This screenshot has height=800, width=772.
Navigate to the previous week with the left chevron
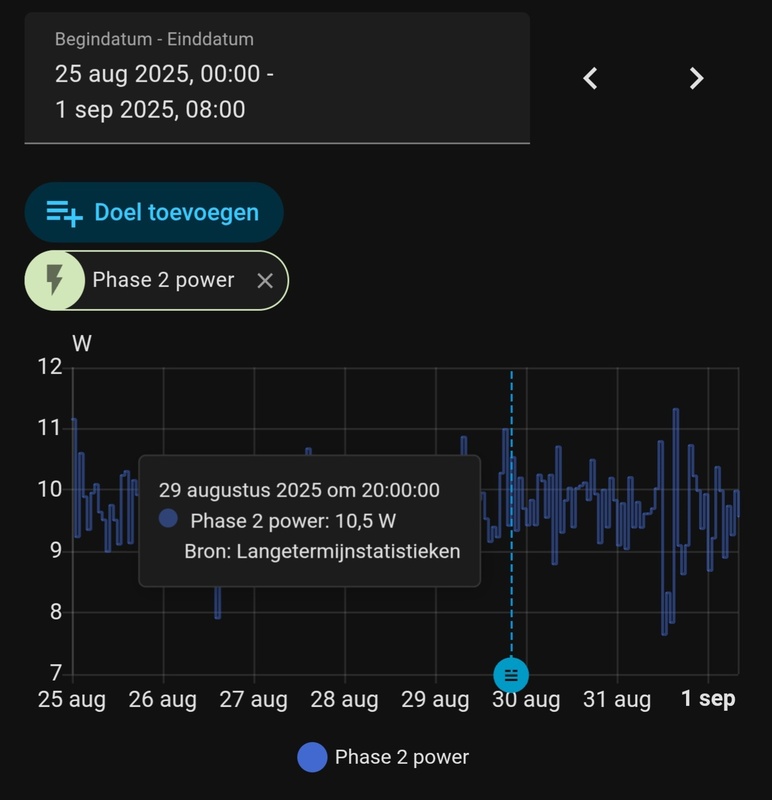[590, 77]
